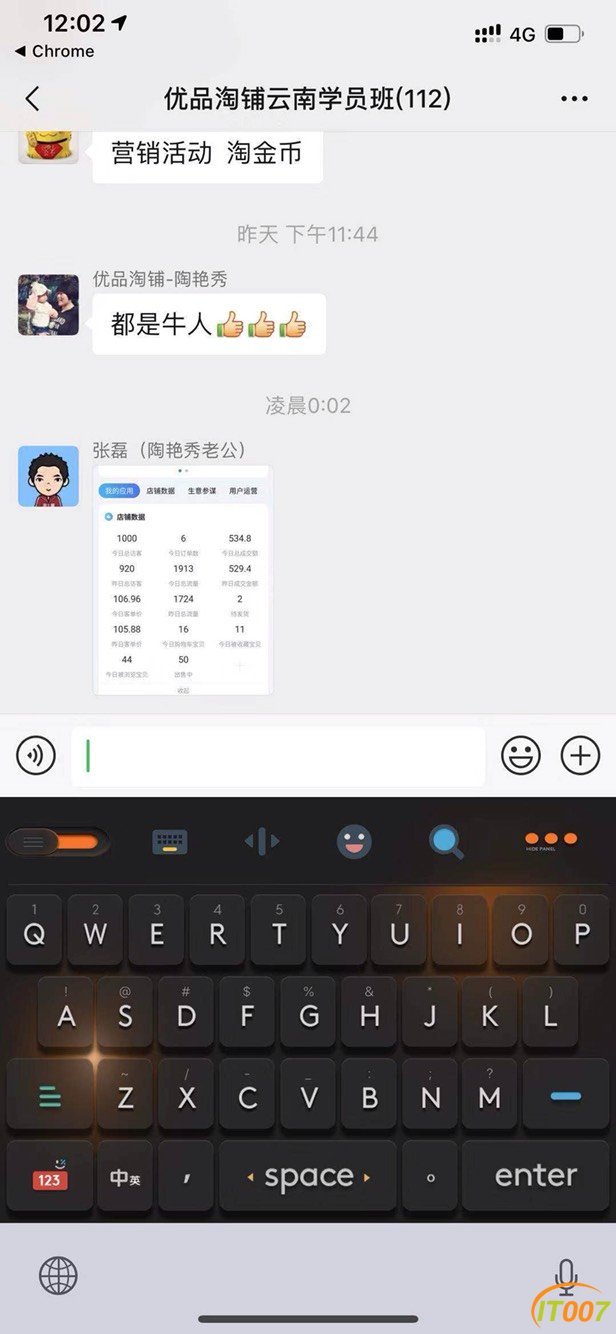
Task: Go back from the group chat
Action: [x=33, y=98]
